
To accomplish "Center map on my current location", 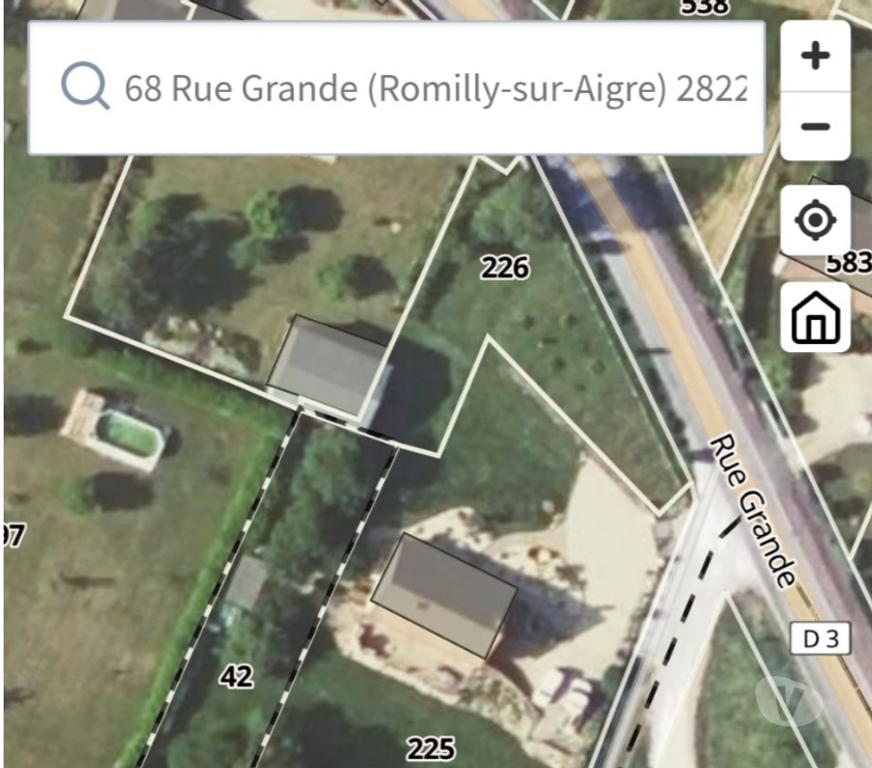I will (816, 220).
